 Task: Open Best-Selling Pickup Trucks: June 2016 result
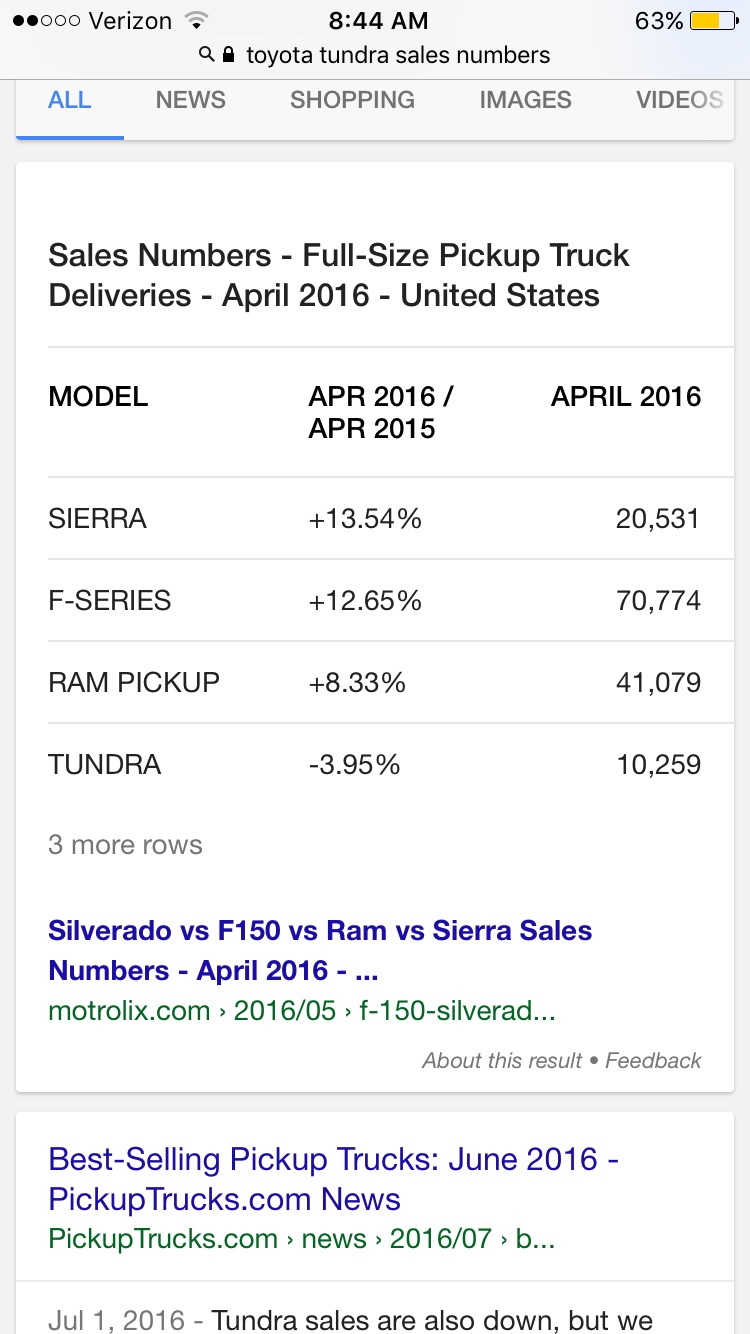click(x=334, y=1179)
